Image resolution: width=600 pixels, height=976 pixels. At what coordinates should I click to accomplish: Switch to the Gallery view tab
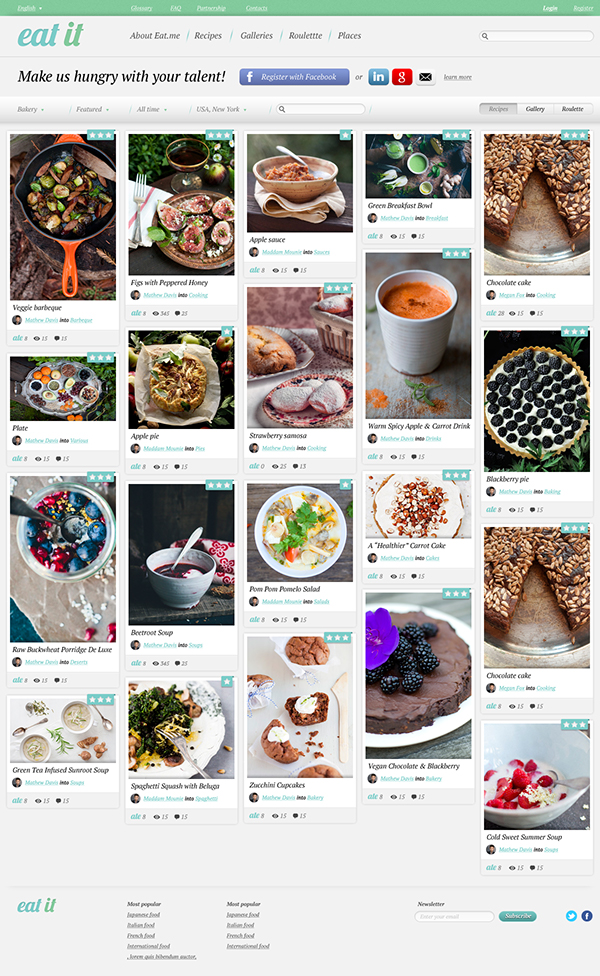coord(535,109)
